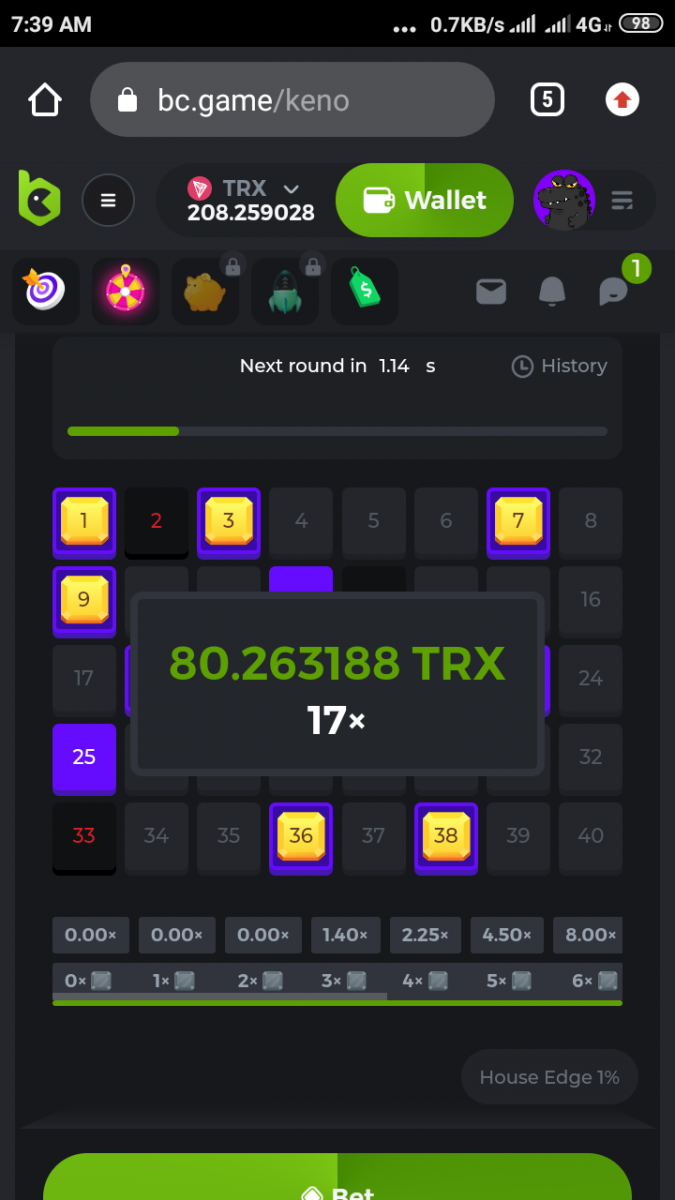Open the browser tabs switcher

pos(546,100)
